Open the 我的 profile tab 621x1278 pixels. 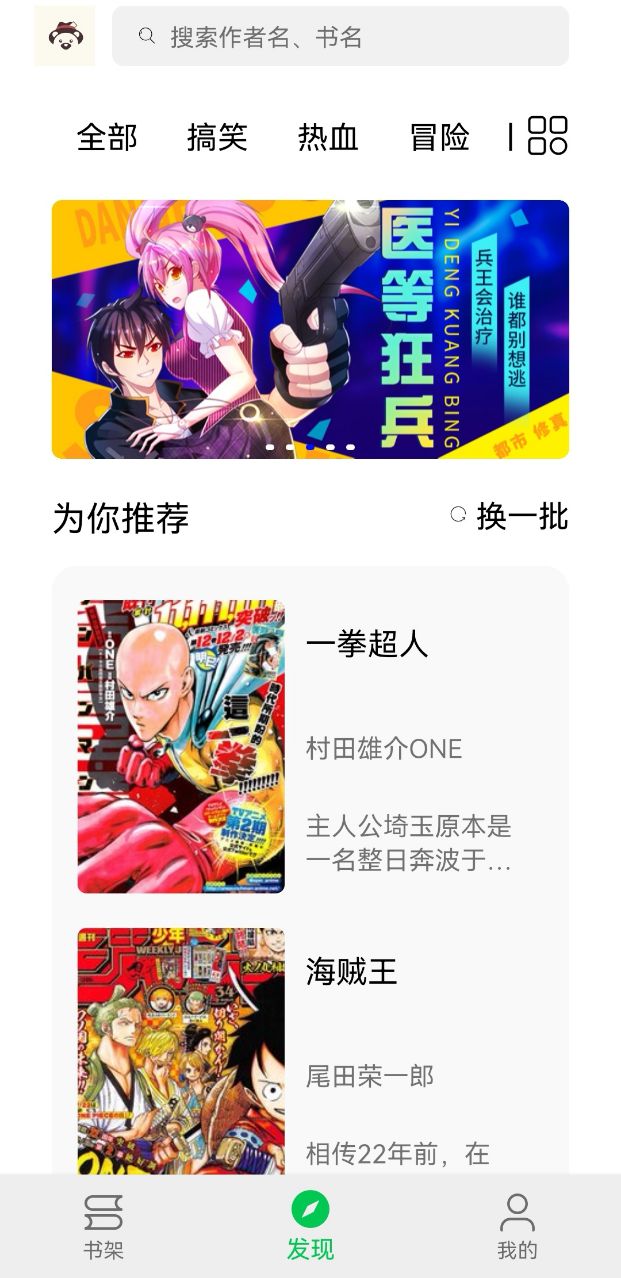coord(517,1226)
